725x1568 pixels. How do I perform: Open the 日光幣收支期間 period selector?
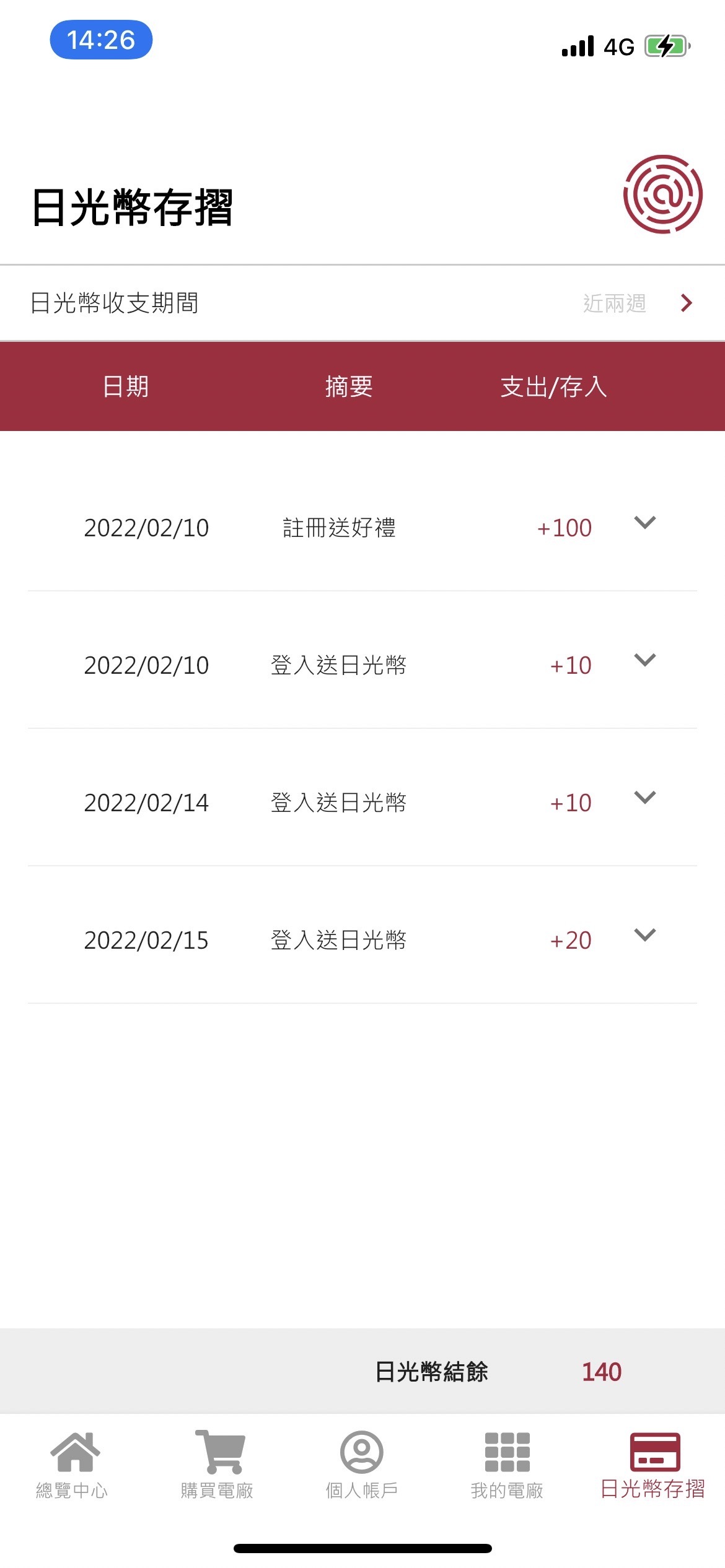click(362, 303)
